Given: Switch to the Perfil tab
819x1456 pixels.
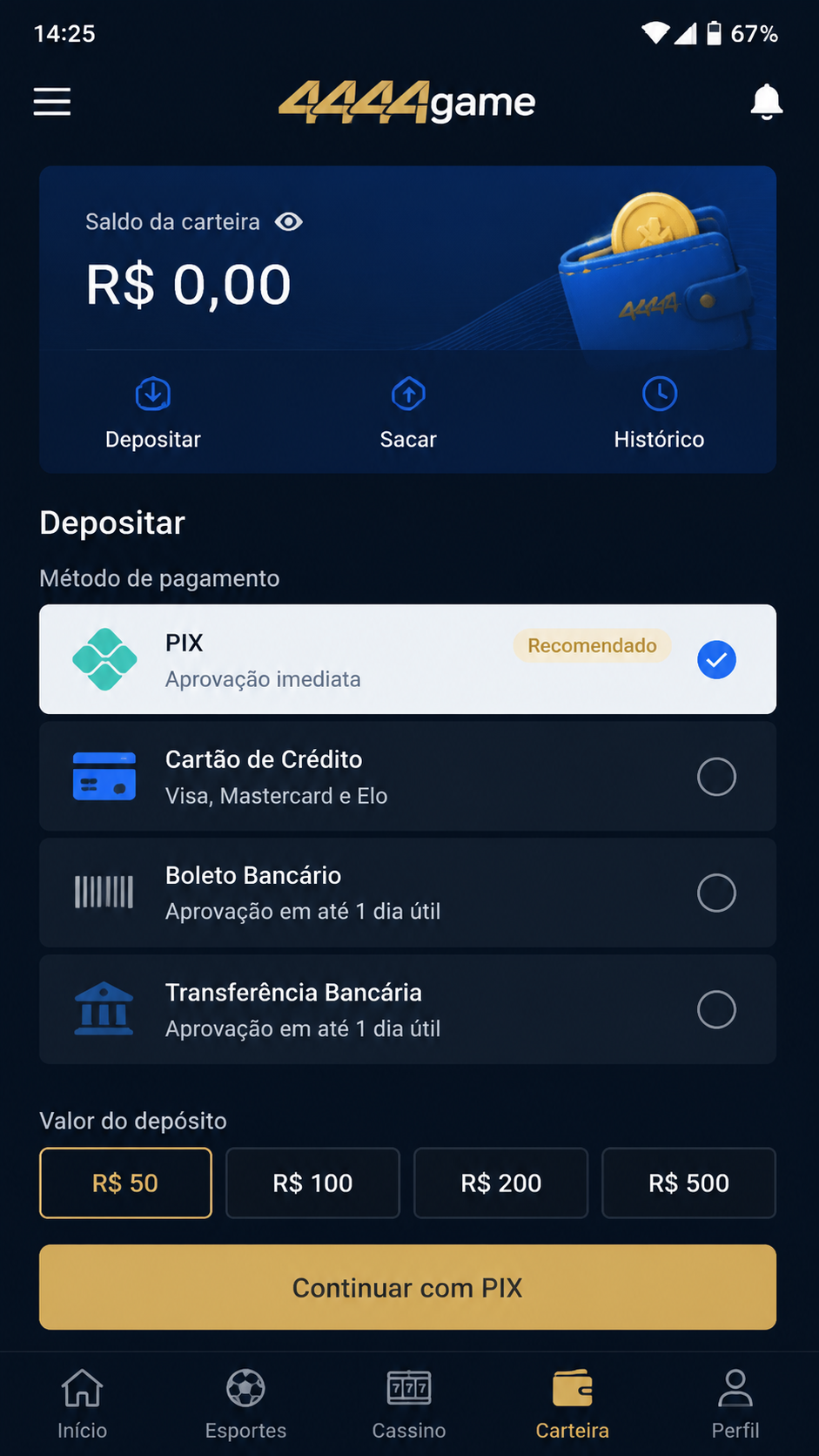Looking at the screenshot, I should [735, 1404].
